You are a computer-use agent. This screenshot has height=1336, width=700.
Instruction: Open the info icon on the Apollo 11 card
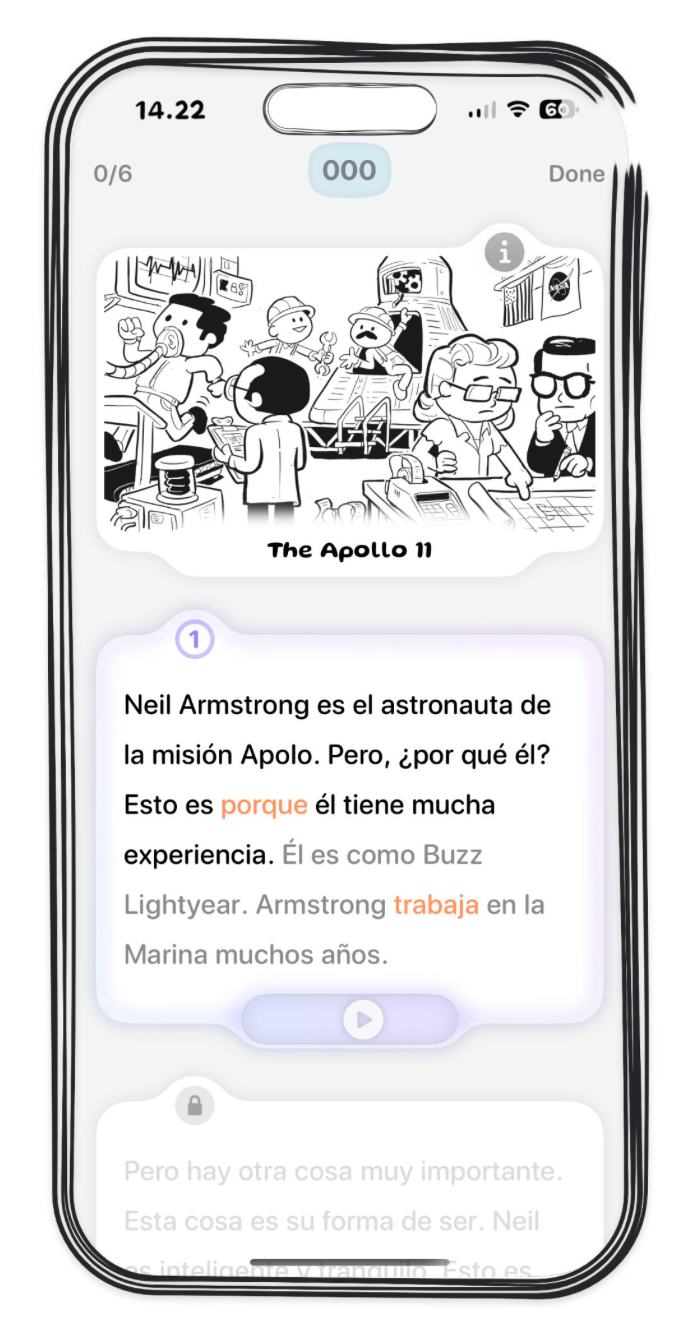click(504, 253)
